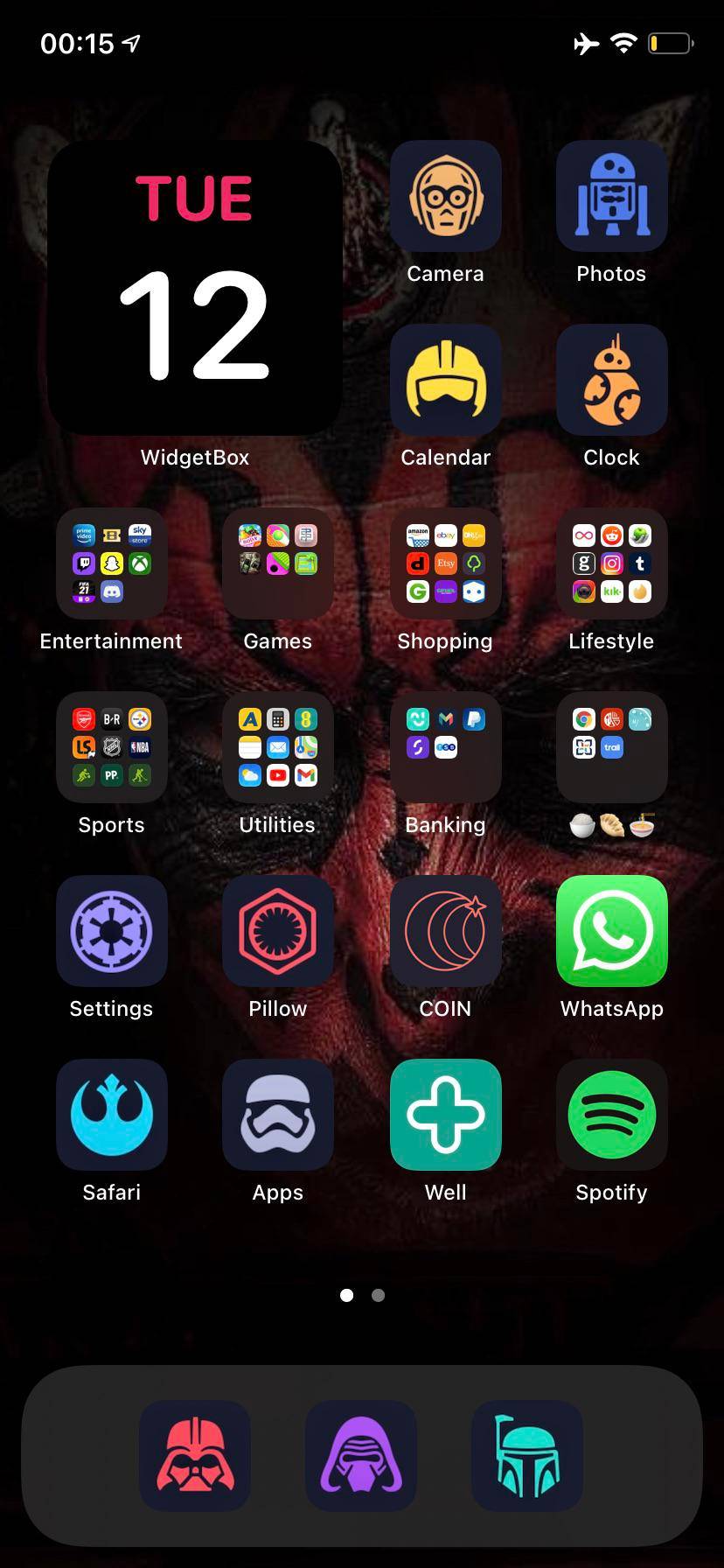Tap the Darth Vader icon in the dock

(194, 1456)
